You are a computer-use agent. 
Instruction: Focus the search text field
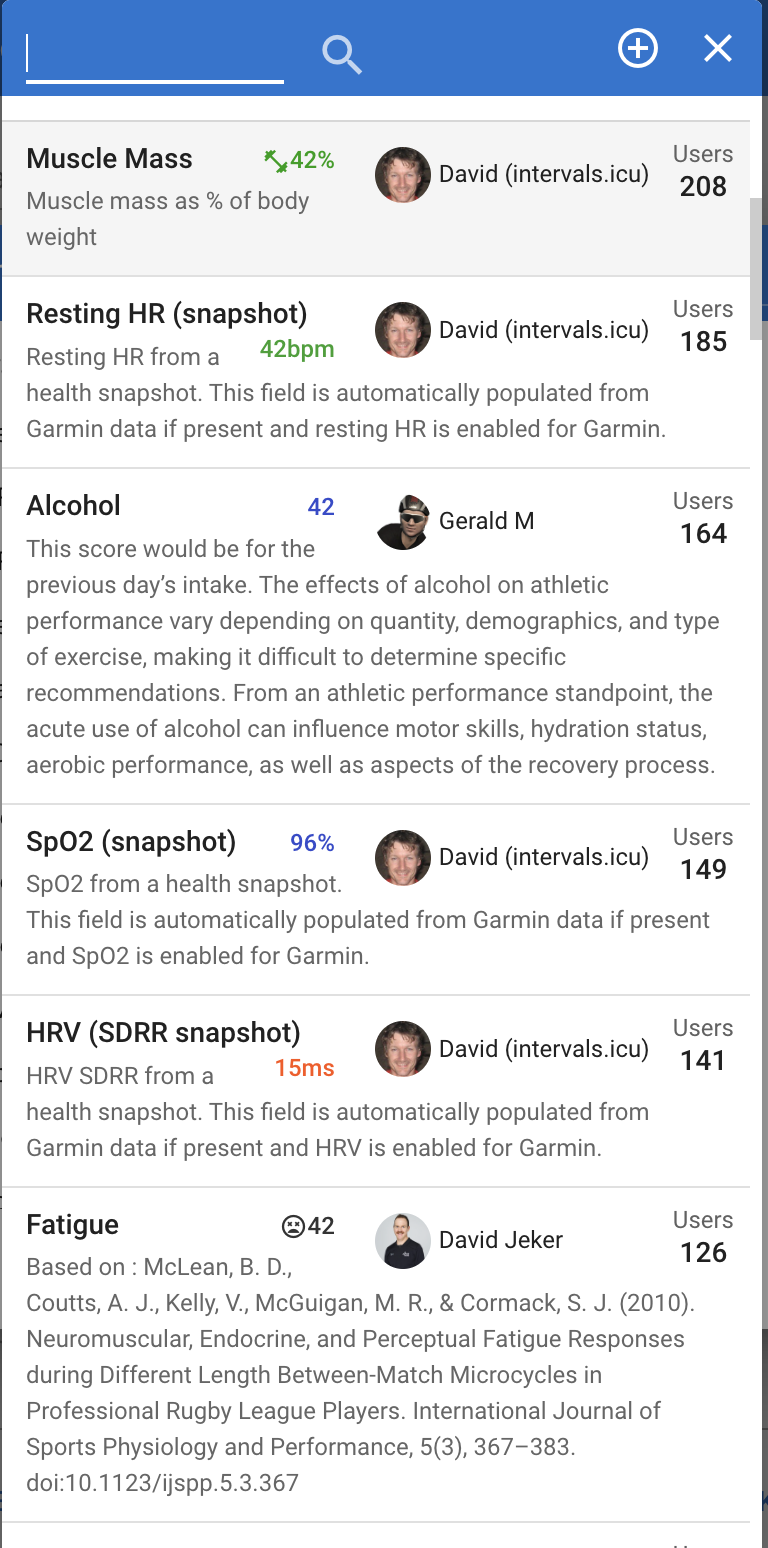click(155, 55)
